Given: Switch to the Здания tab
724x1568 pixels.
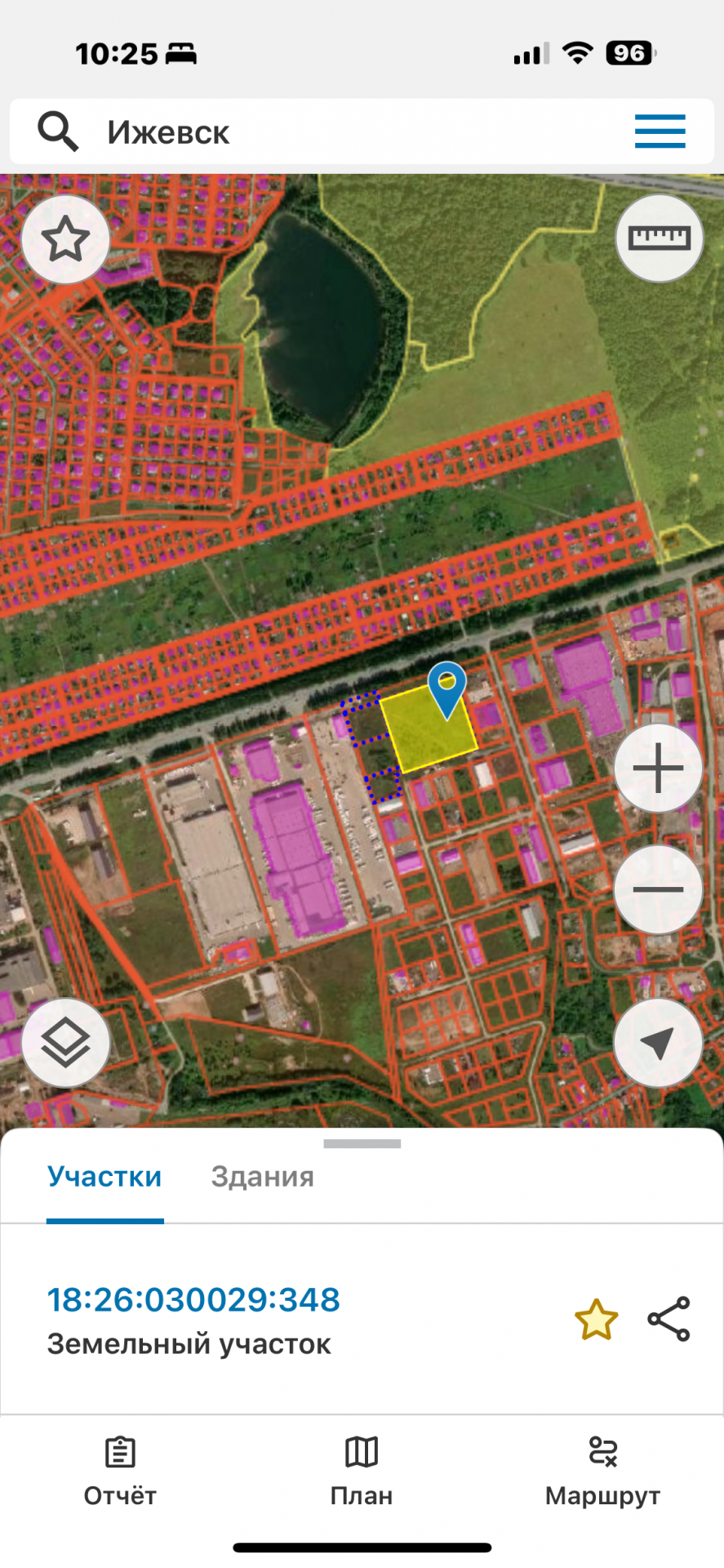Looking at the screenshot, I should click(x=262, y=1177).
